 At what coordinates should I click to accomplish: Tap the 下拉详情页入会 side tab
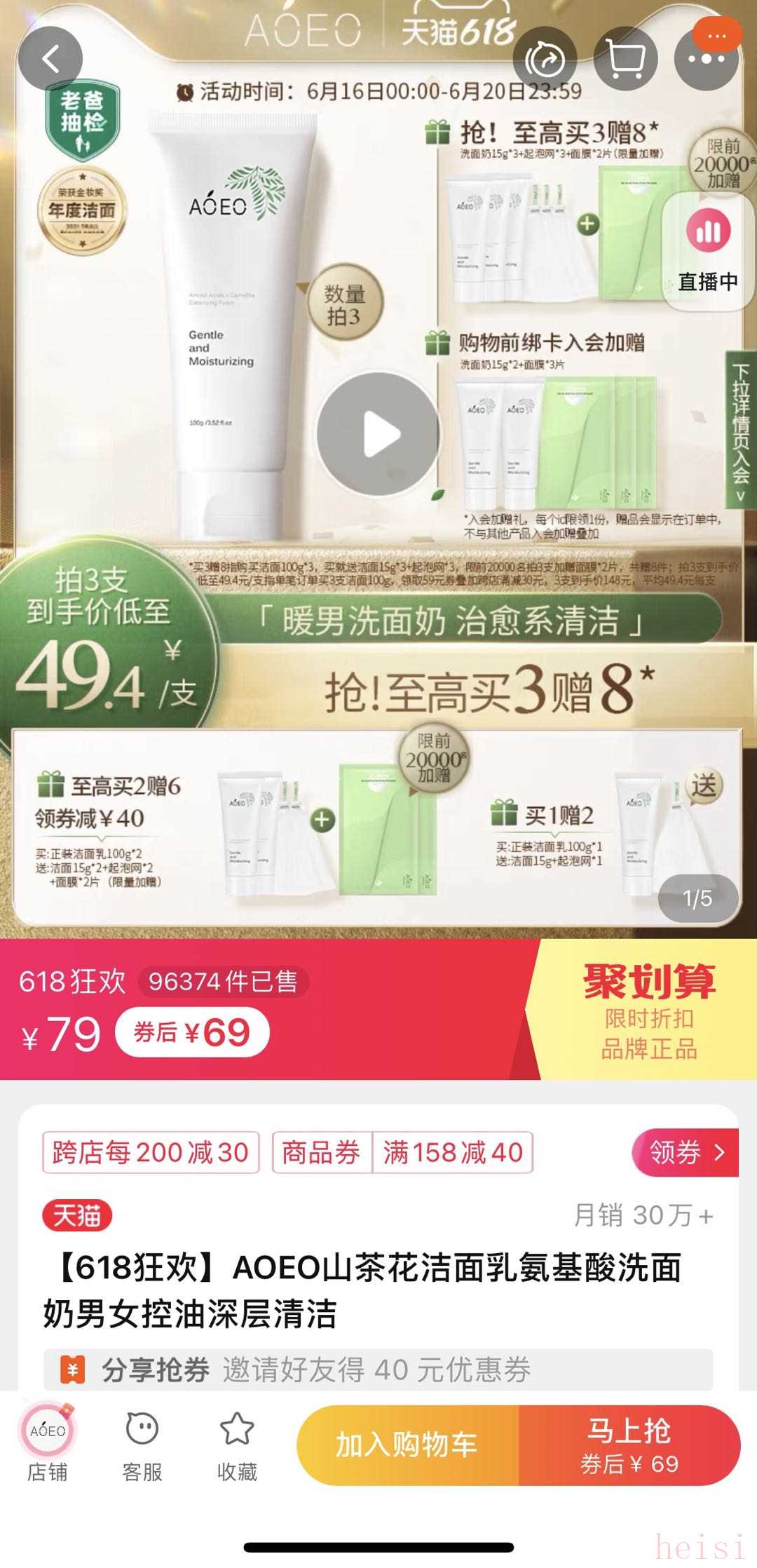coord(741,429)
